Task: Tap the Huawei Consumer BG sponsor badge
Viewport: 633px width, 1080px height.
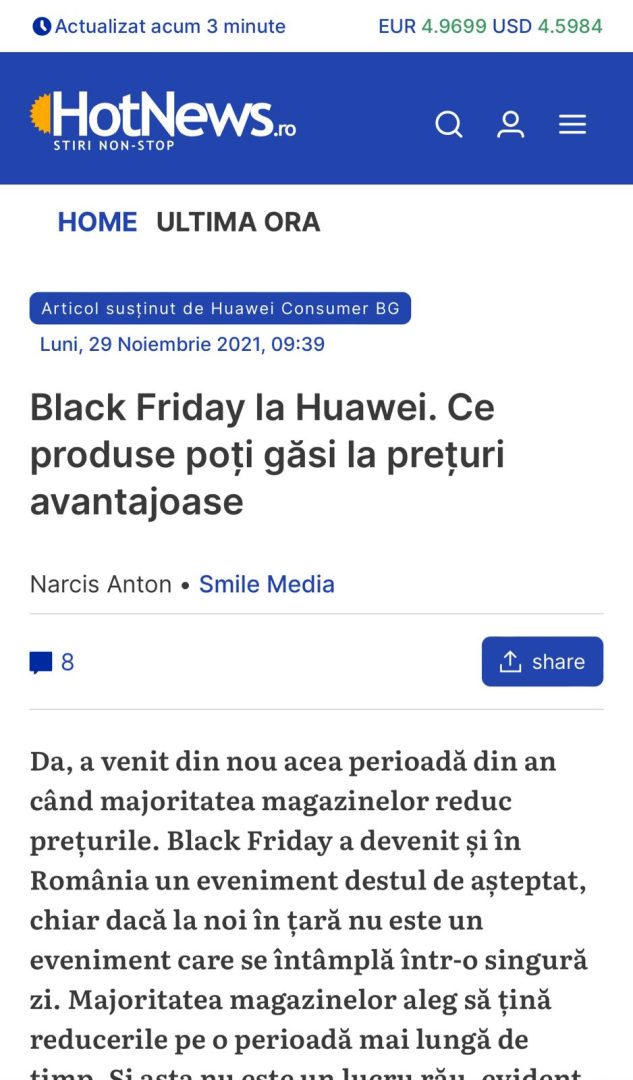Action: (x=220, y=309)
